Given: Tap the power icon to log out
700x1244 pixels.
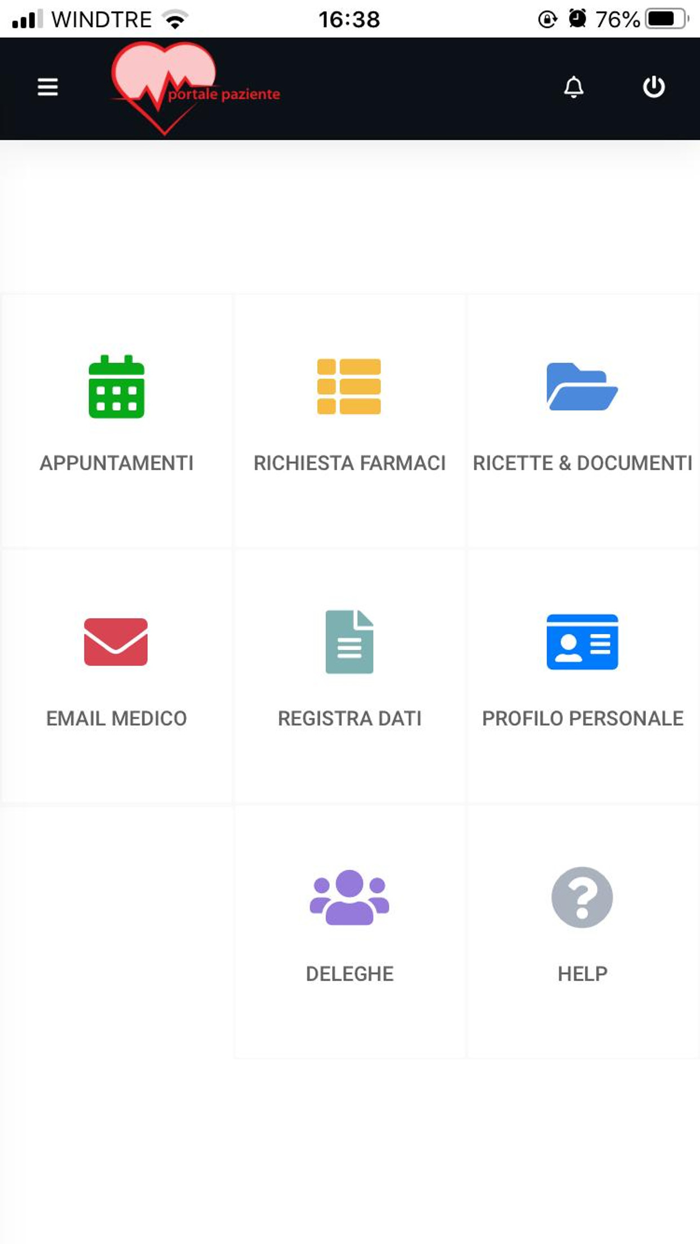Looking at the screenshot, I should coord(653,88).
